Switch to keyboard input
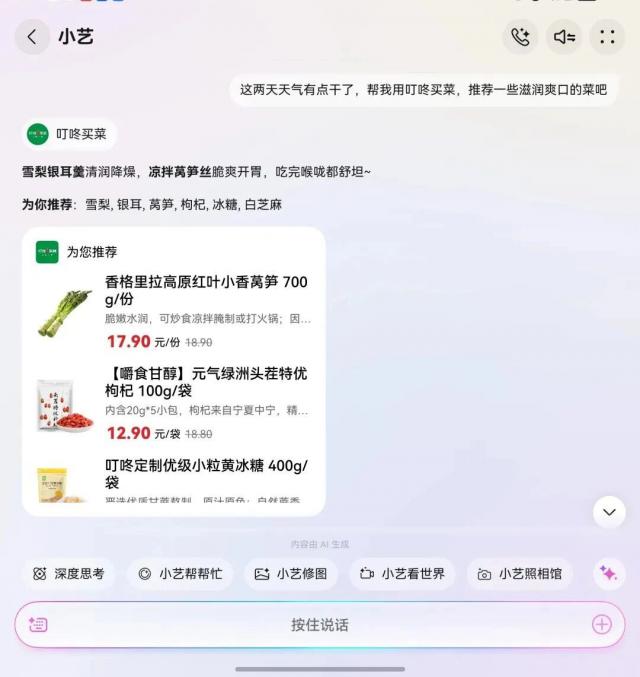 coord(38,625)
